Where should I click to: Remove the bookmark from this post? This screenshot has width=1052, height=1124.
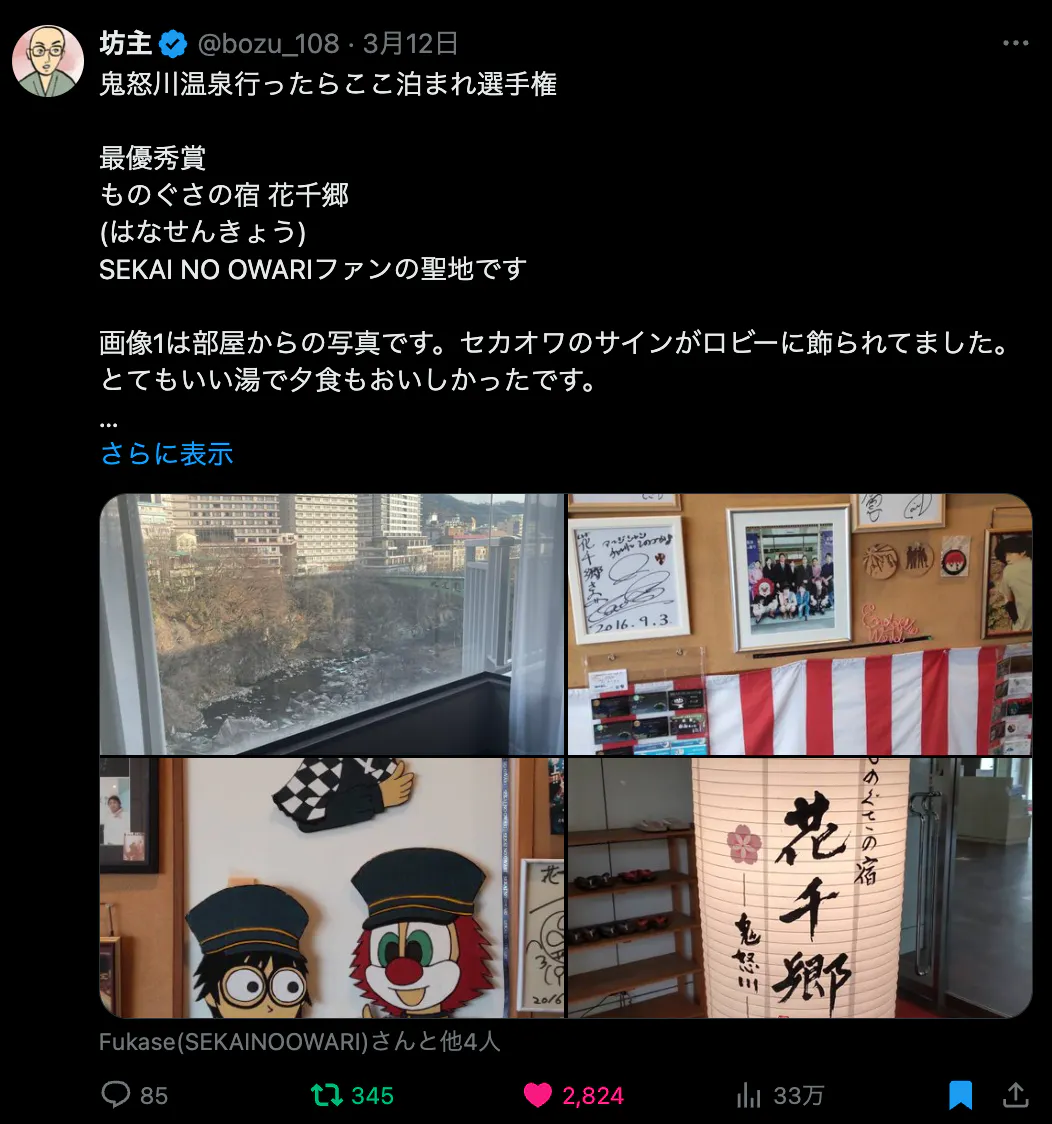(x=960, y=1095)
